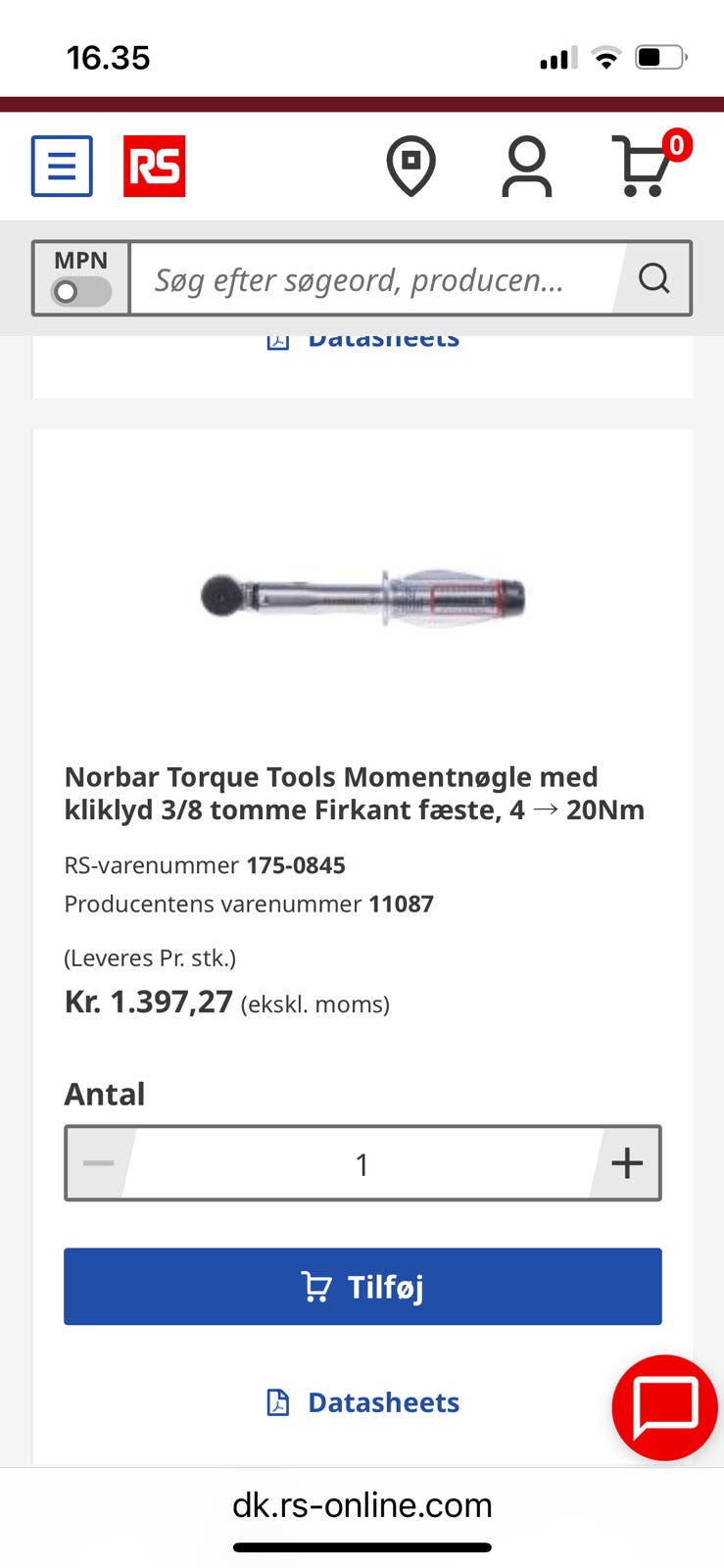Tap the dk.rs-online.com address bar
Screen dimensions: 724x1568
pyautogui.click(x=362, y=1504)
